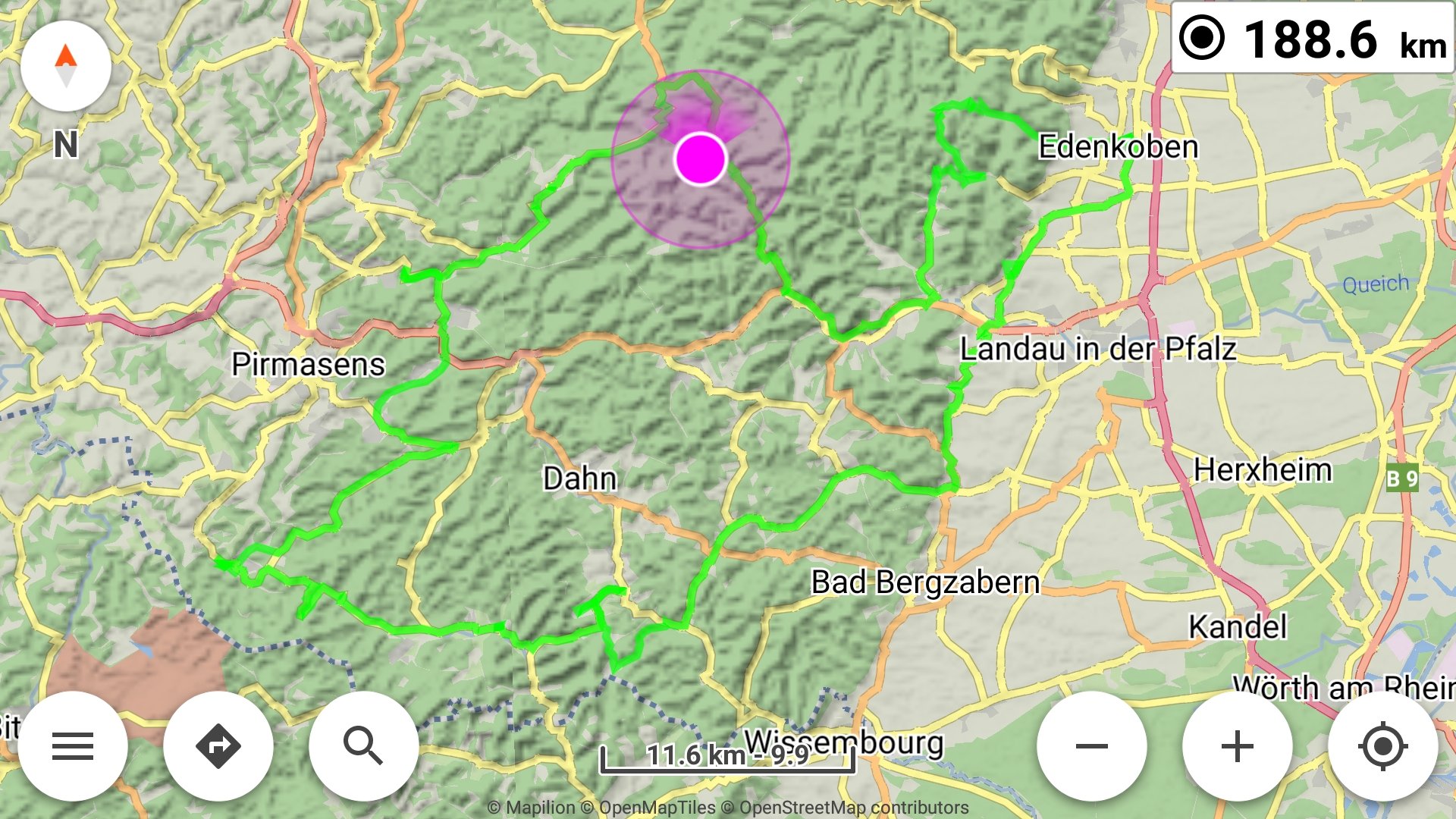Zoom out the map with minus
This screenshot has height=819, width=1456.
1092,746
